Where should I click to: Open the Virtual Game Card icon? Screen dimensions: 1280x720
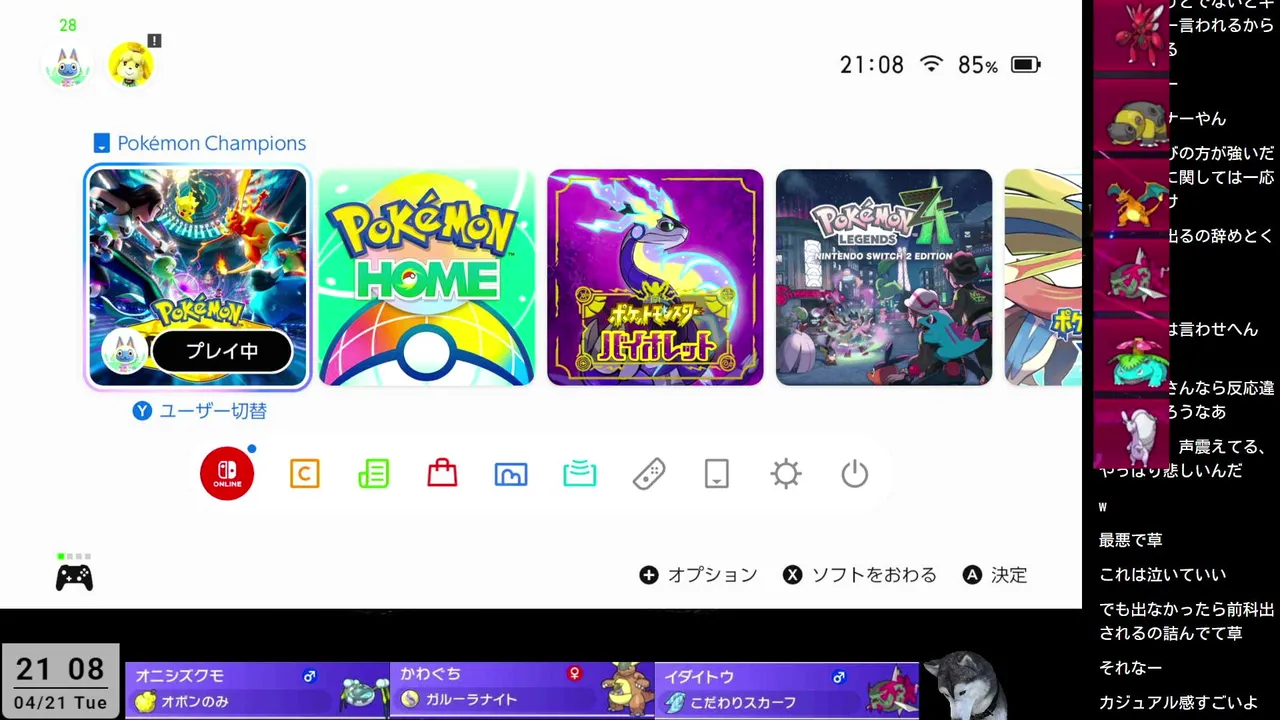pos(717,474)
